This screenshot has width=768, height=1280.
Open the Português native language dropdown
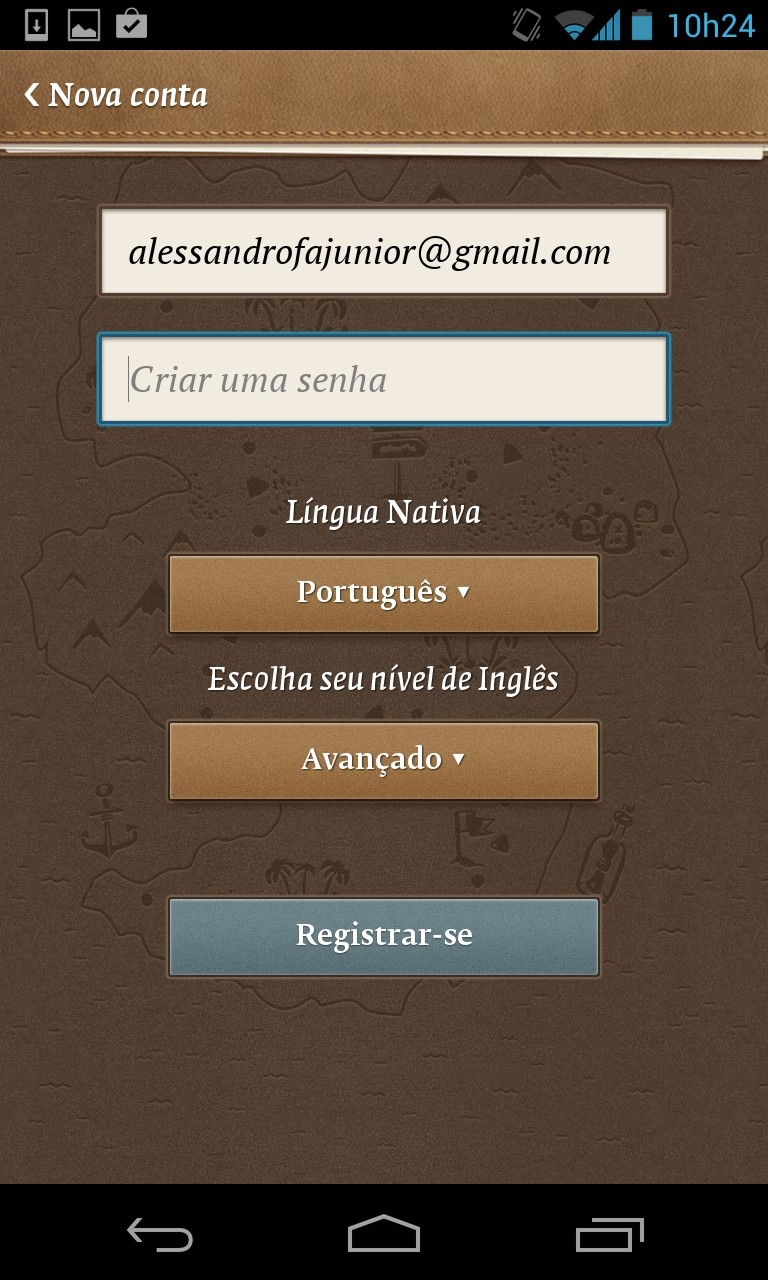tap(383, 593)
